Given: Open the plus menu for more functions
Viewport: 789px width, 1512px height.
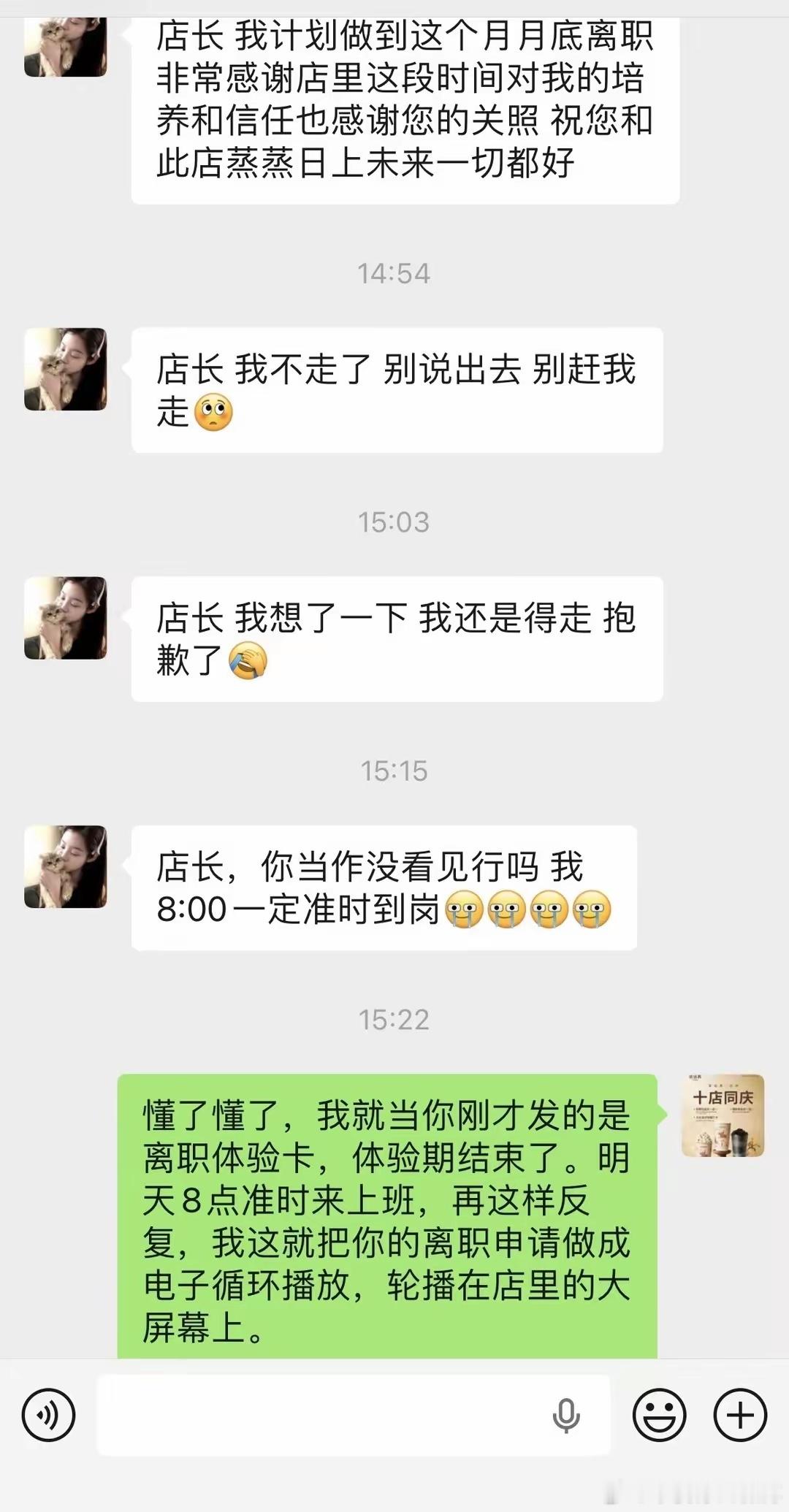Looking at the screenshot, I should point(739,1416).
